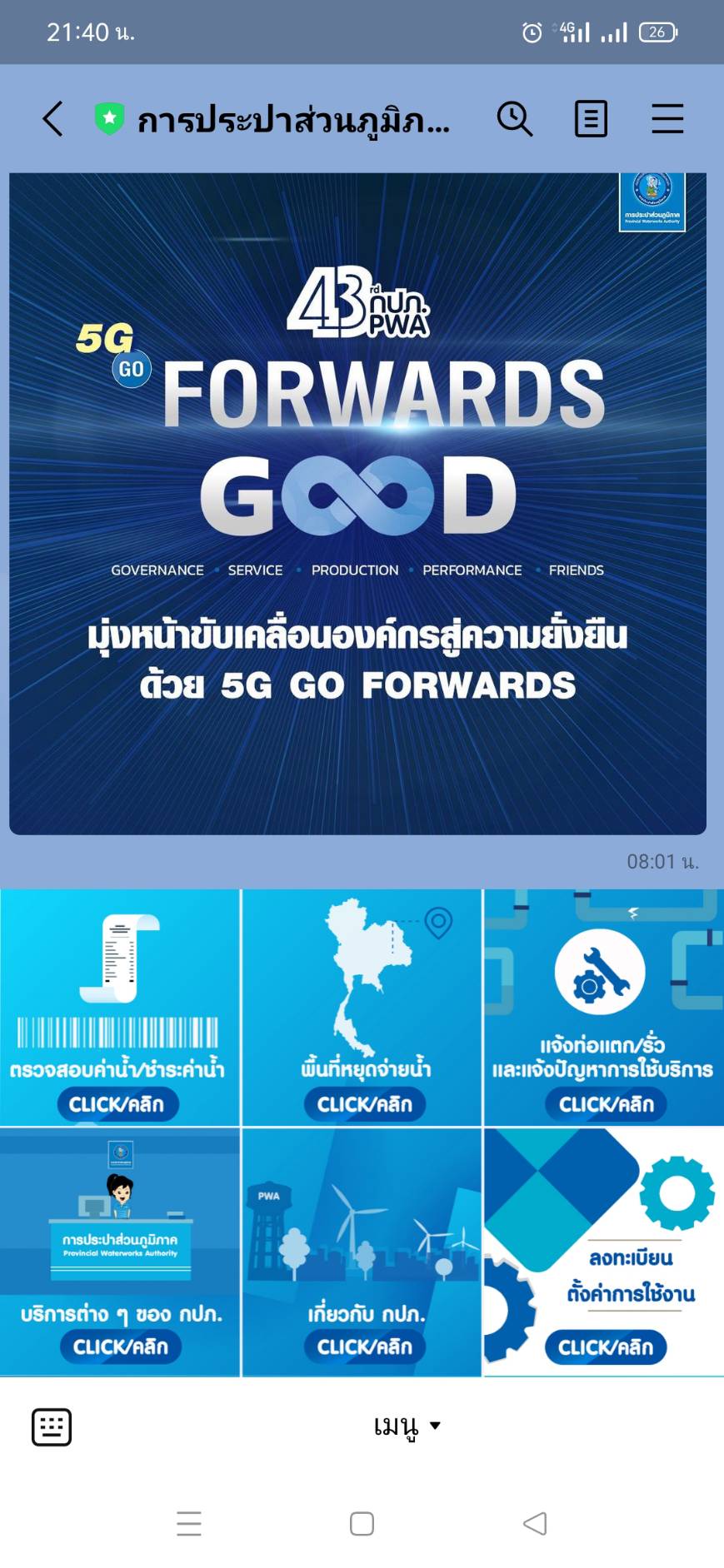The height and width of the screenshot is (1568, 724).
Task: Open the hamburger chat menu
Action: pos(667,118)
